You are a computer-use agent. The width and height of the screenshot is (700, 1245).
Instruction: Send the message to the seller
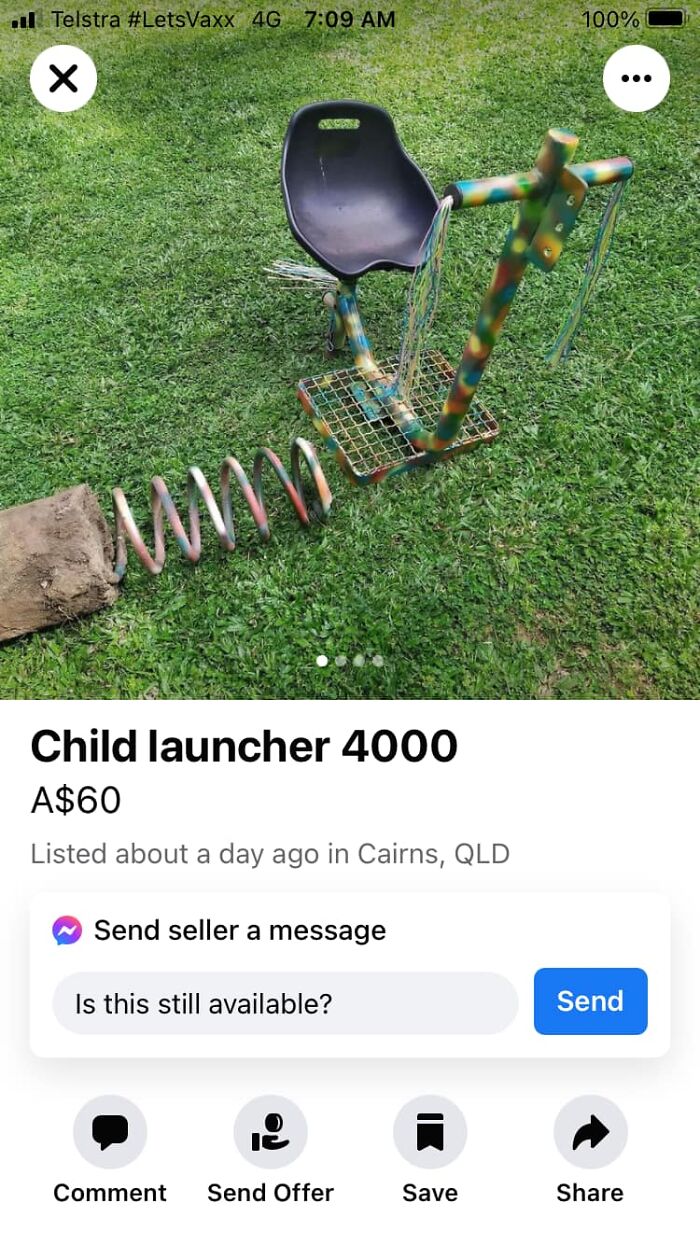(590, 1001)
